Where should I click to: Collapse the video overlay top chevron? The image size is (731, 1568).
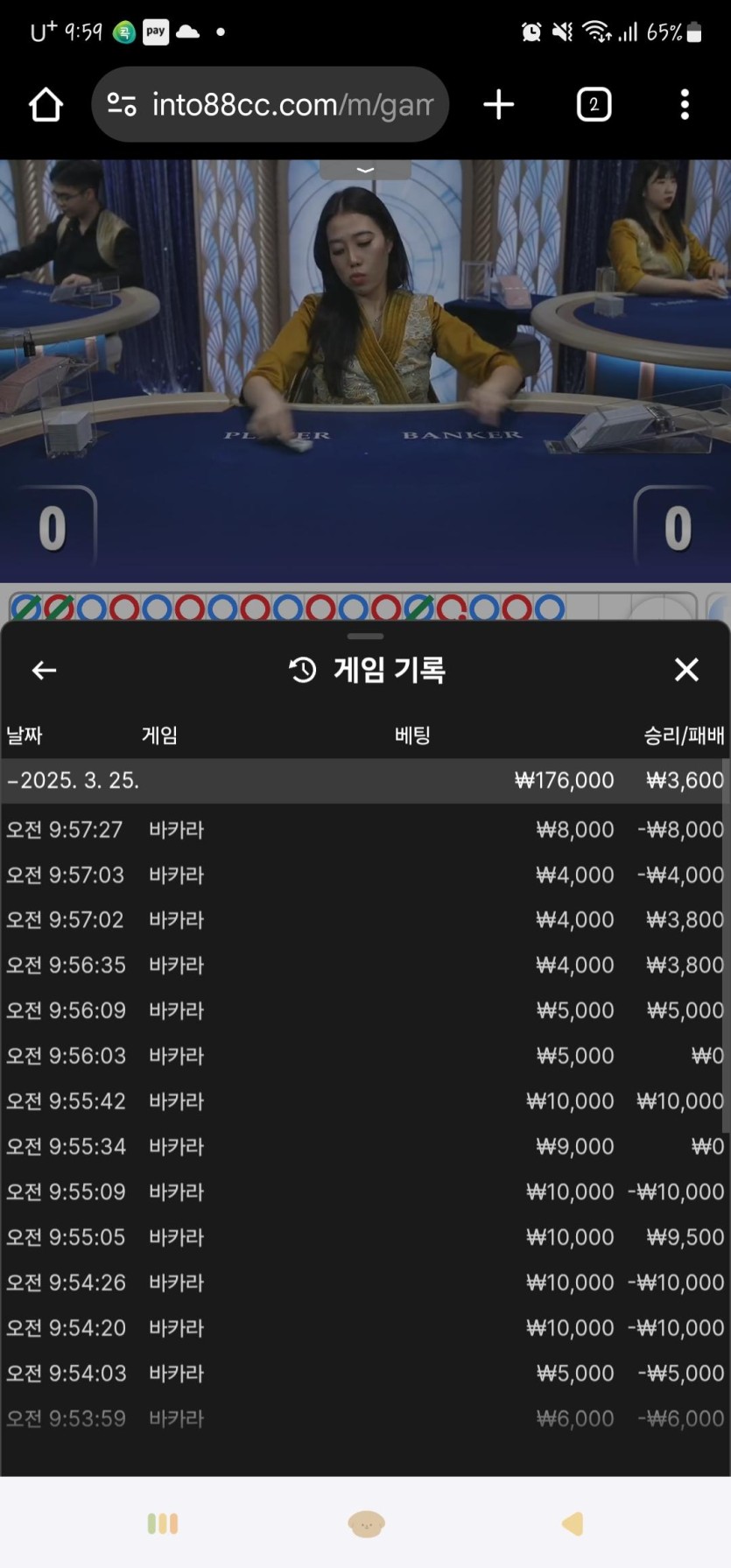coord(365,170)
